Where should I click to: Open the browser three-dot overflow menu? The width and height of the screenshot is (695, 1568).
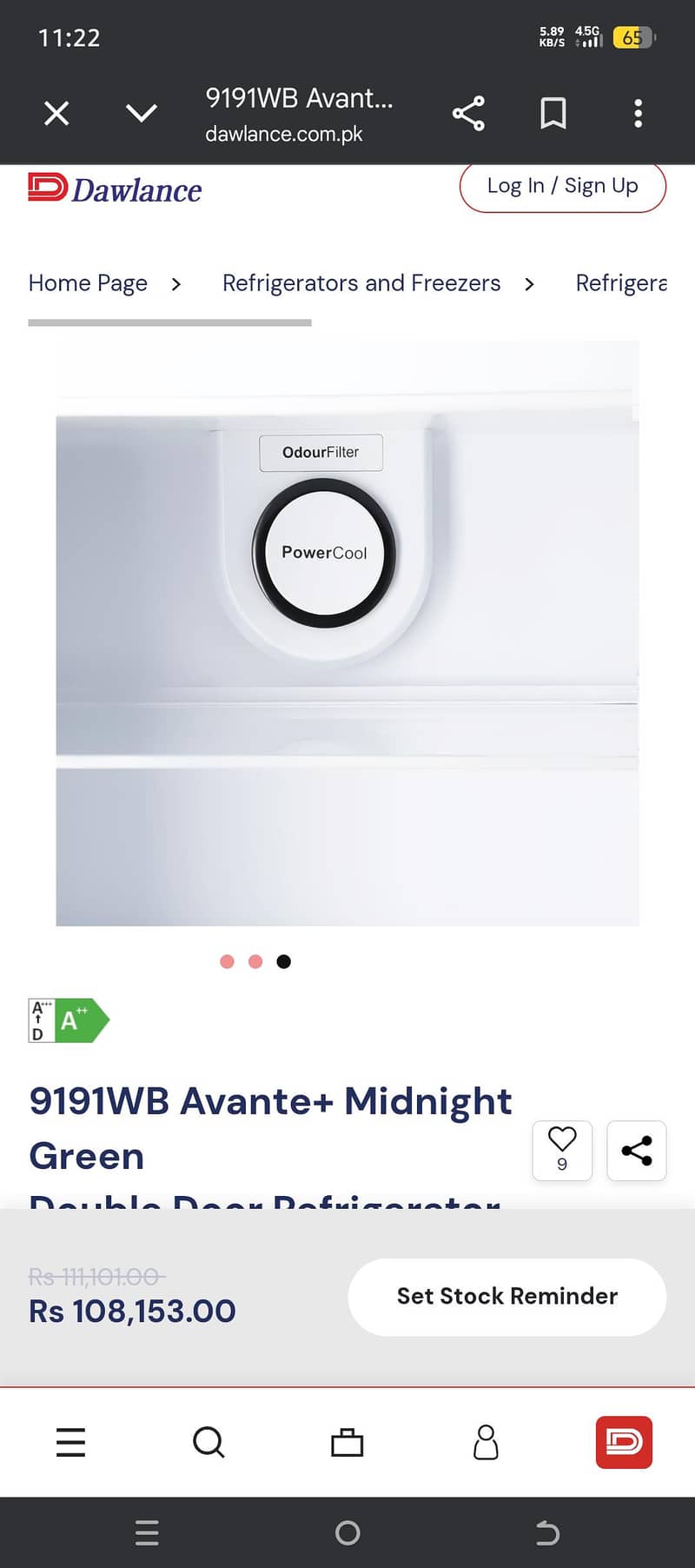[638, 113]
